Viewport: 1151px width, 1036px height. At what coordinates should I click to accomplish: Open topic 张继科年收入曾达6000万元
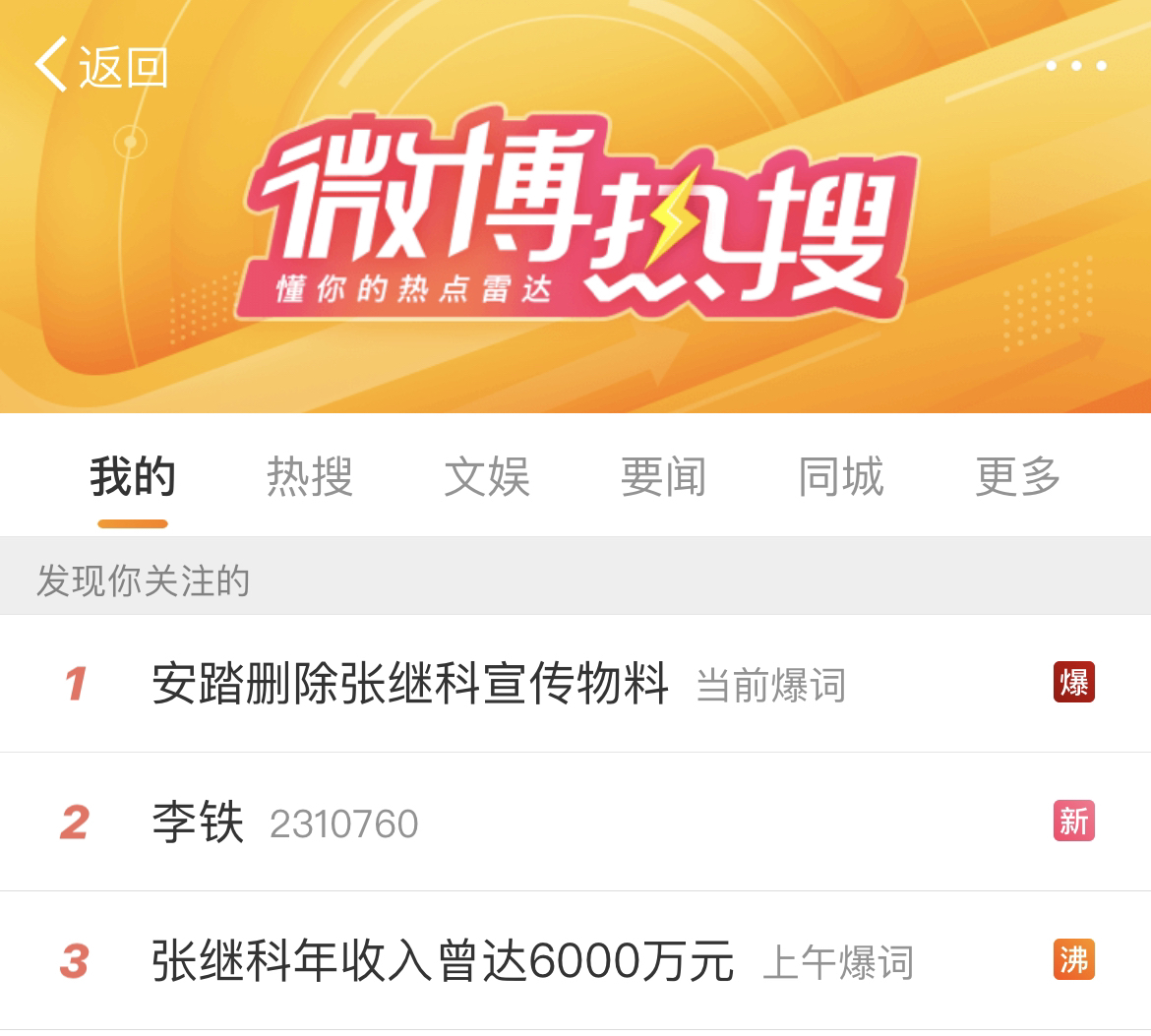[x=443, y=961]
